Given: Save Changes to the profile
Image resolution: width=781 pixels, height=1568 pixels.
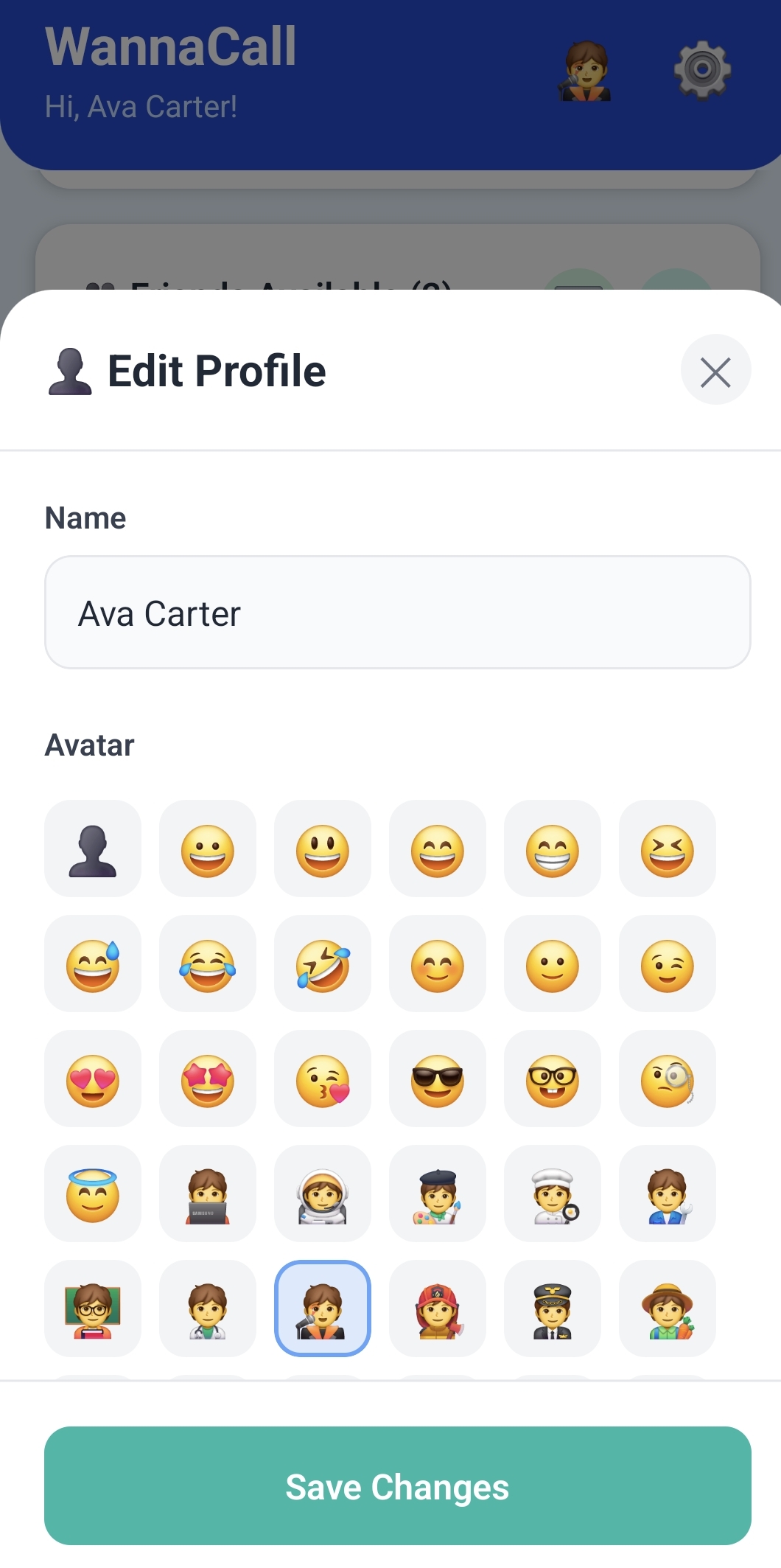Looking at the screenshot, I should pyautogui.click(x=398, y=1485).
